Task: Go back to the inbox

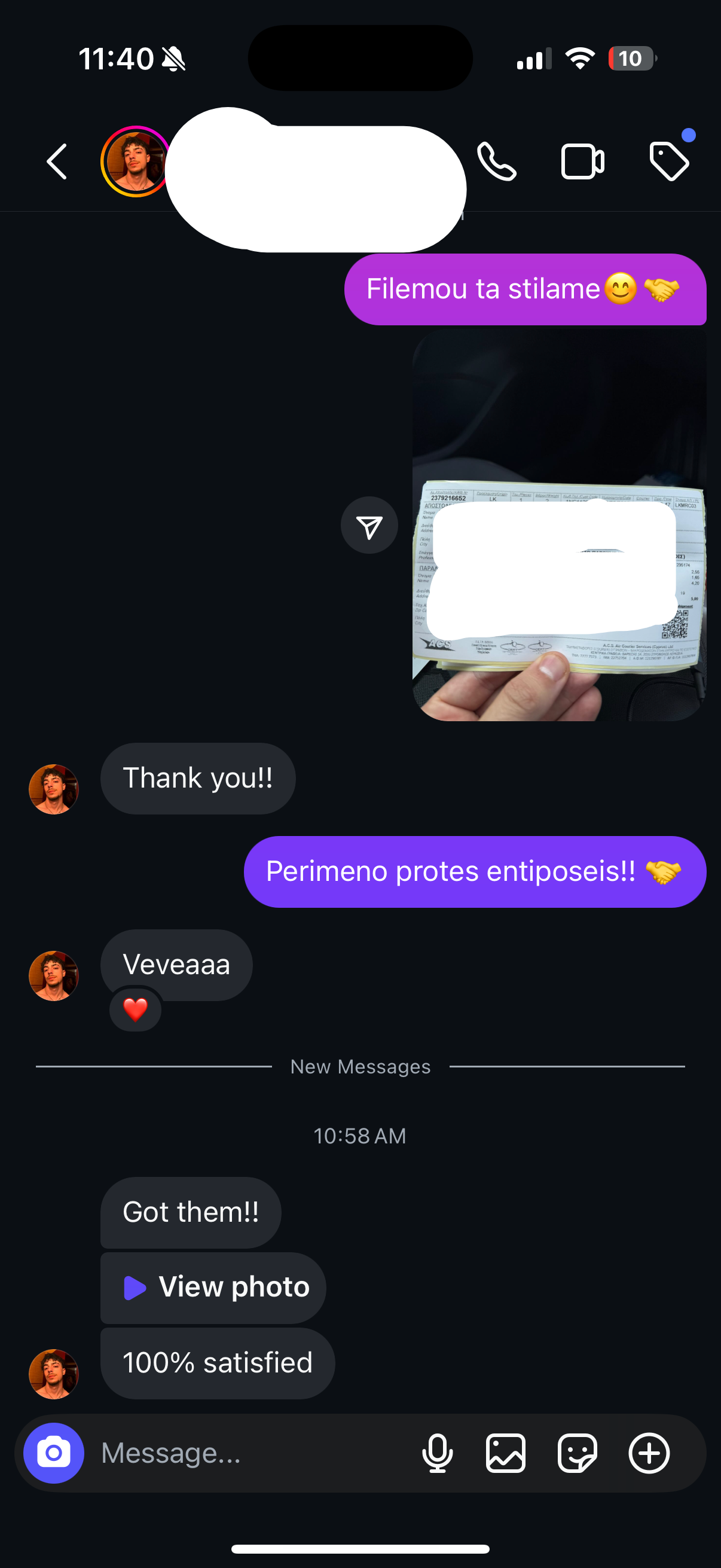Action: (57, 162)
